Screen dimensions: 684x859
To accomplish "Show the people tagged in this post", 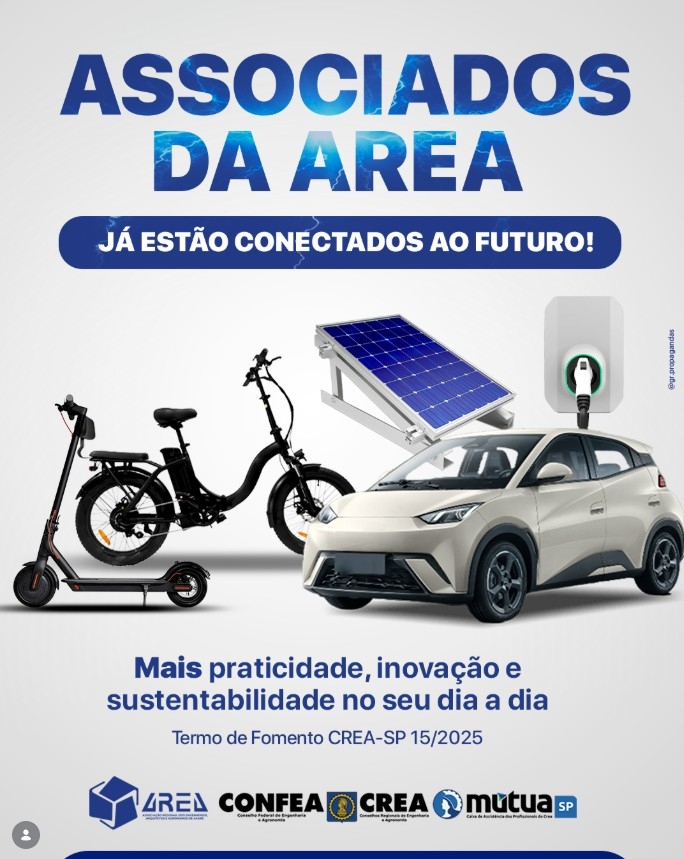I will pos(26,834).
